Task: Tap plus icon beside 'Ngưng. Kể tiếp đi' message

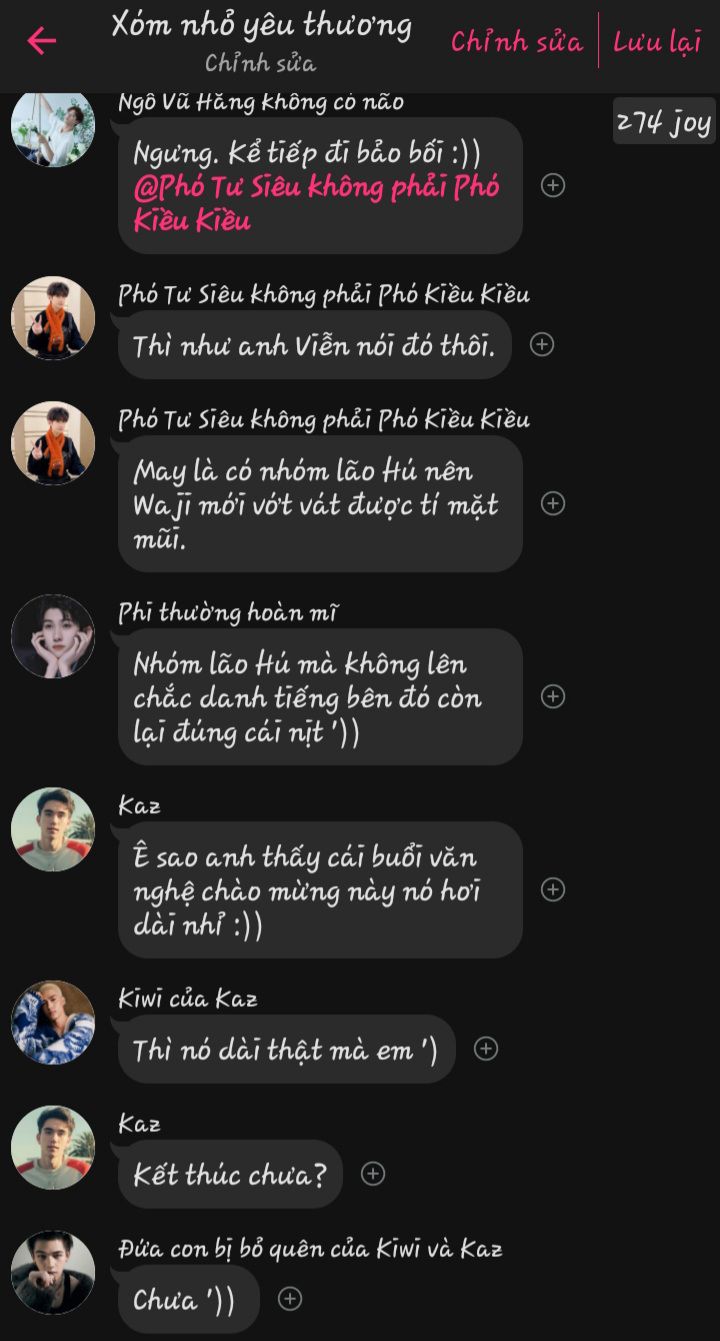Action: pos(553,185)
